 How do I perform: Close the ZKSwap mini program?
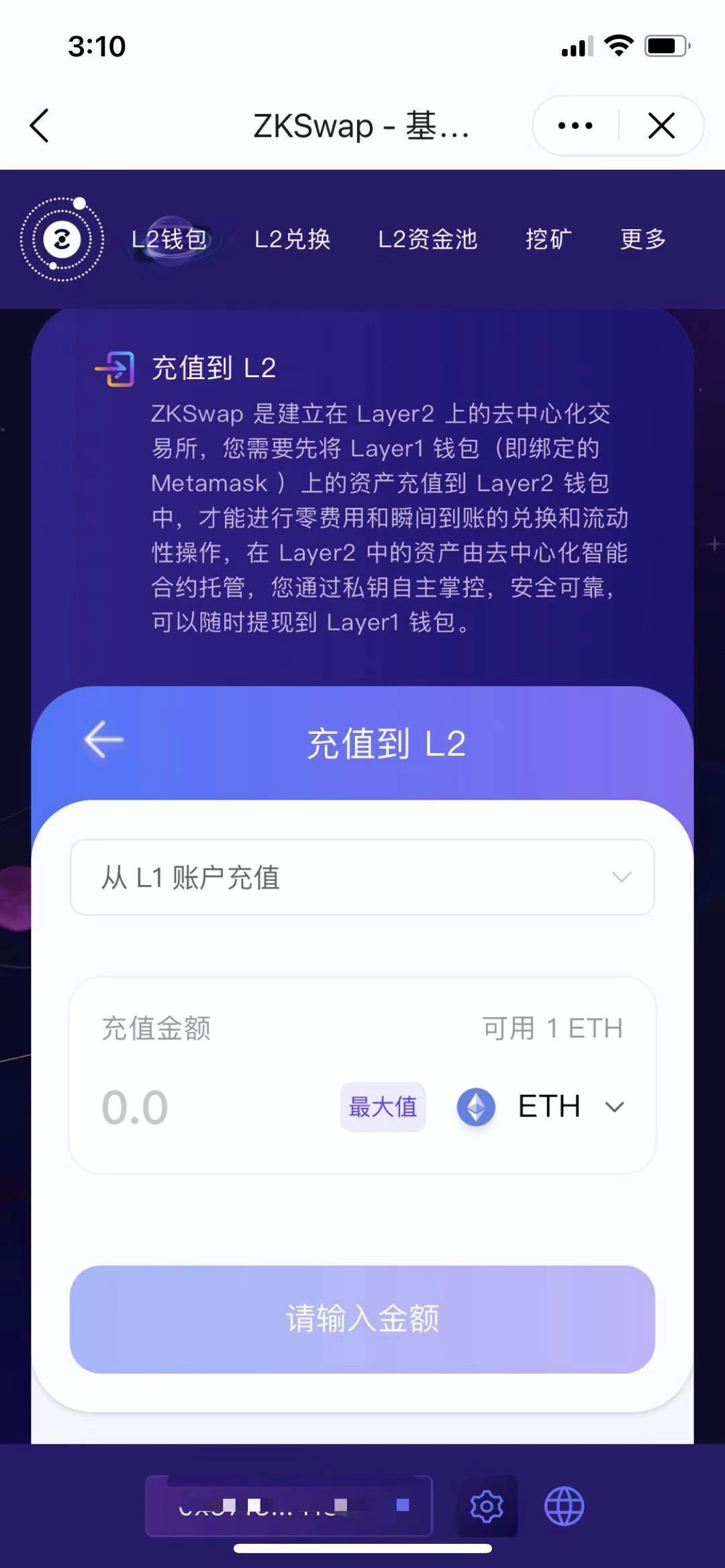661,125
